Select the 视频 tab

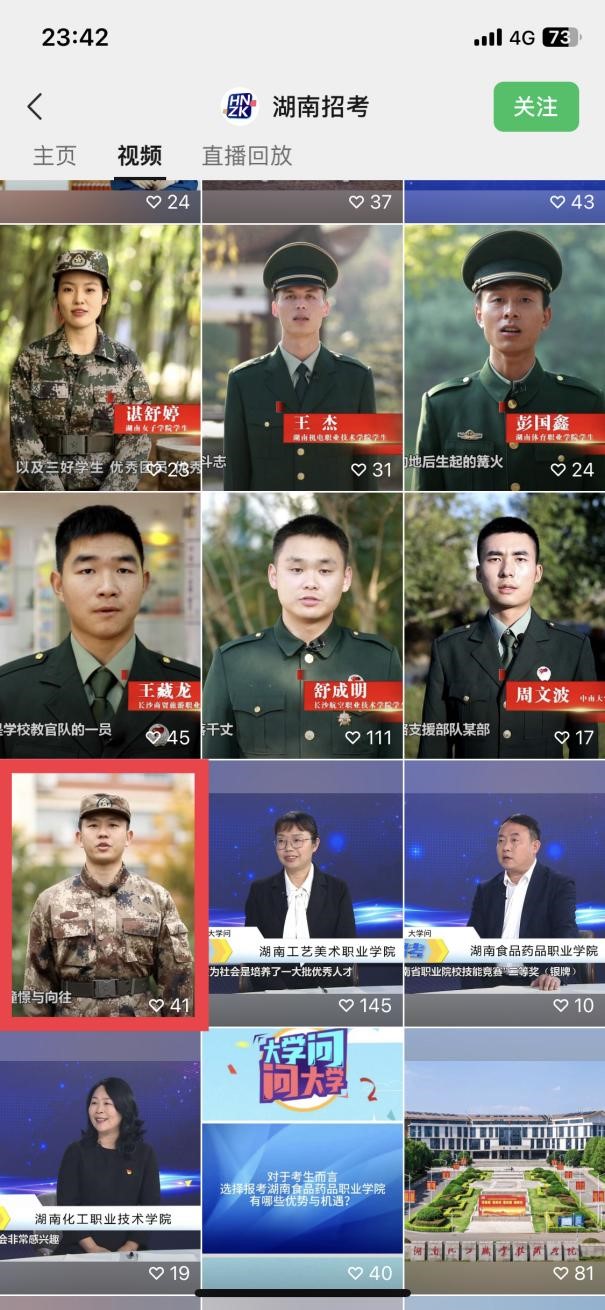[139, 156]
